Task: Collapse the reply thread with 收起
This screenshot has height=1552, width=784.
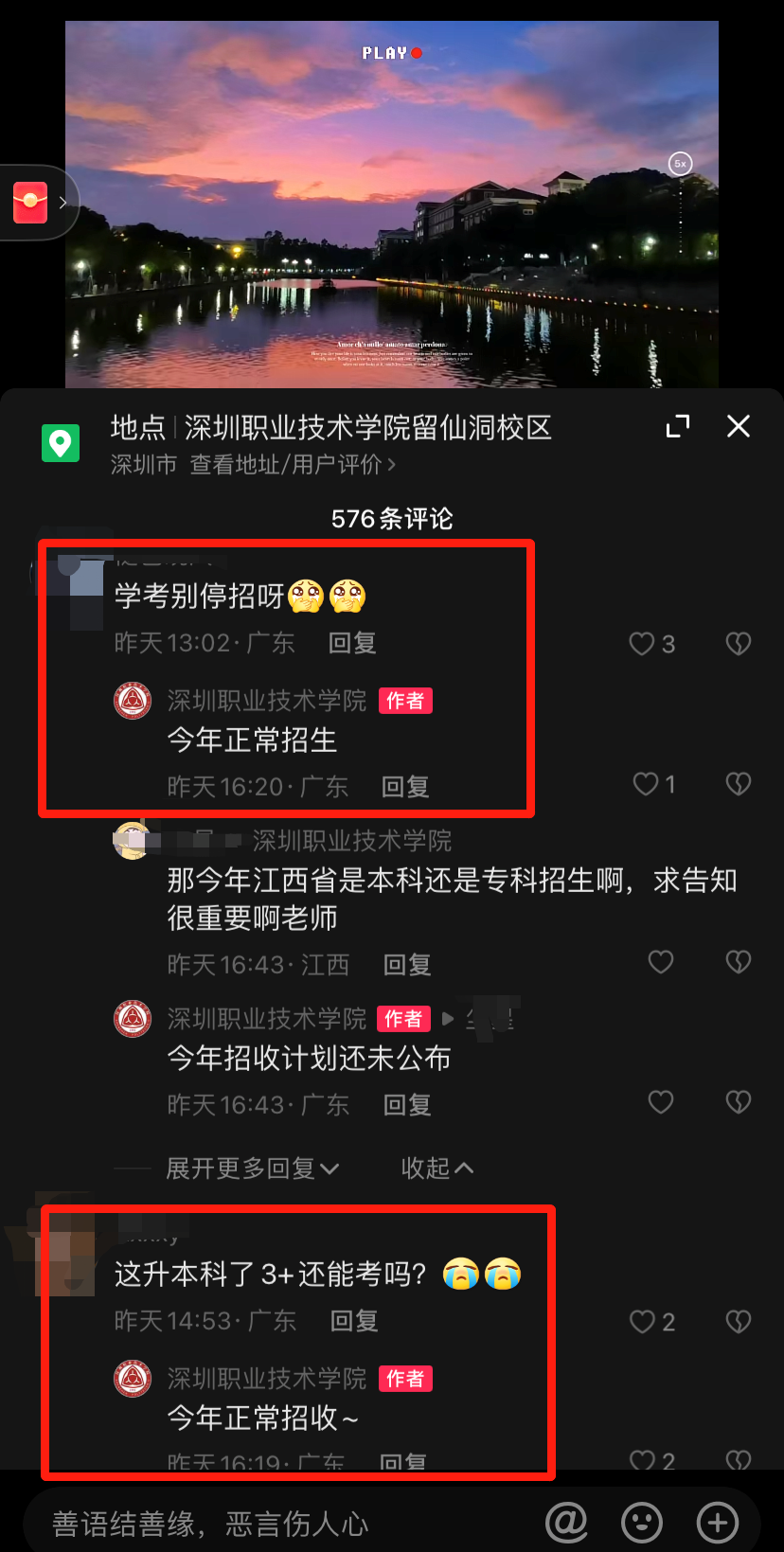Action: point(437,1168)
